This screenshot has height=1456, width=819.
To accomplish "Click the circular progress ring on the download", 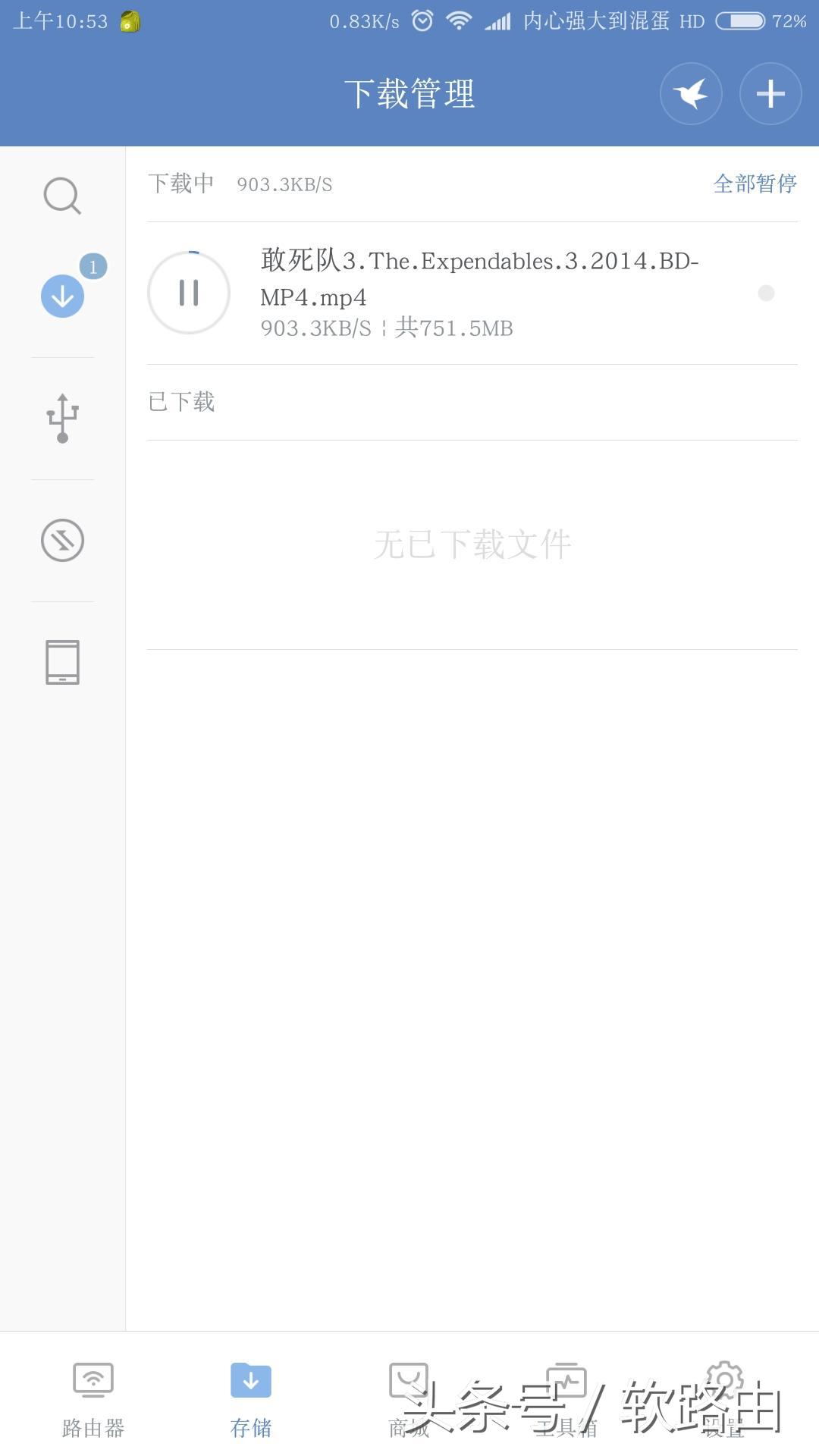I will tap(188, 293).
